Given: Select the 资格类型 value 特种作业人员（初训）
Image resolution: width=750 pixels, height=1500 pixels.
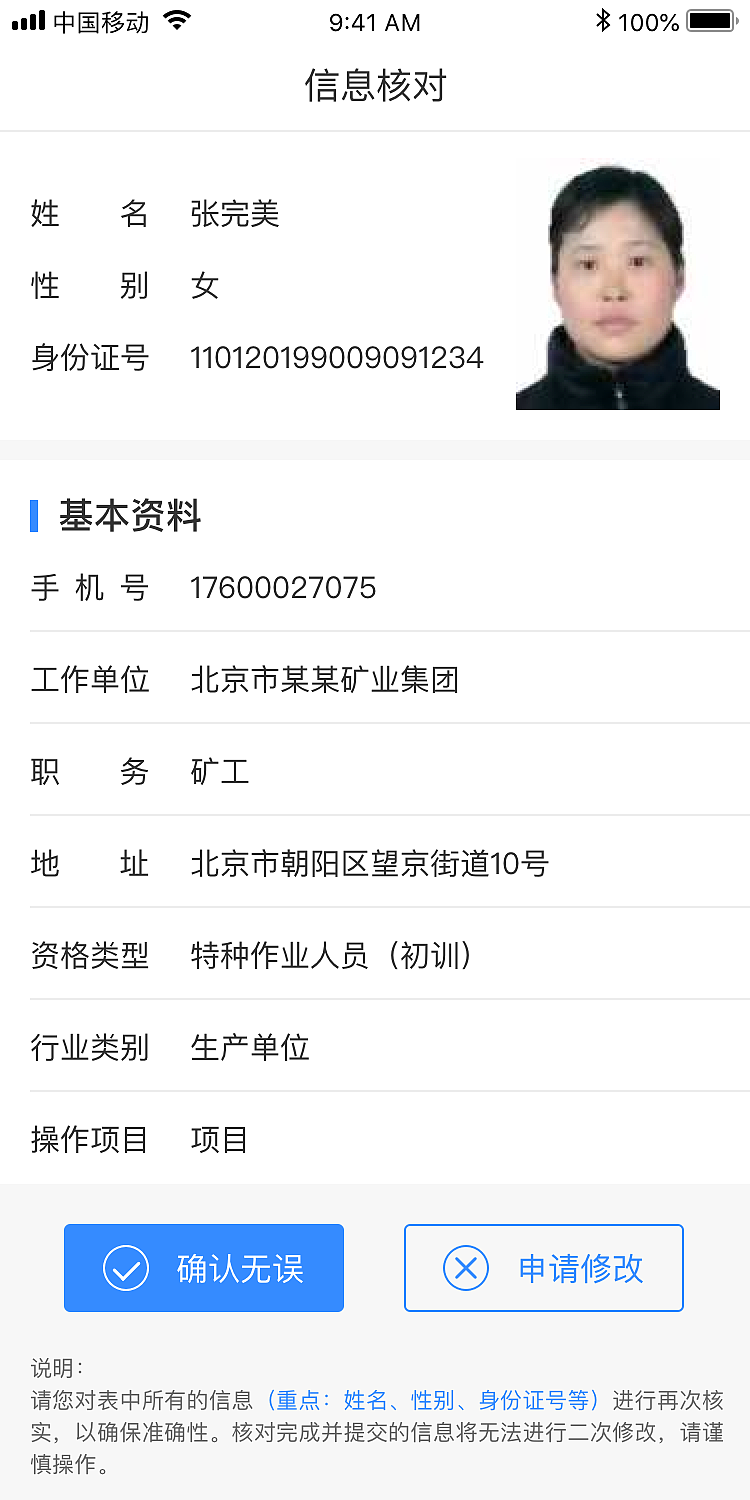Looking at the screenshot, I should [x=330, y=956].
